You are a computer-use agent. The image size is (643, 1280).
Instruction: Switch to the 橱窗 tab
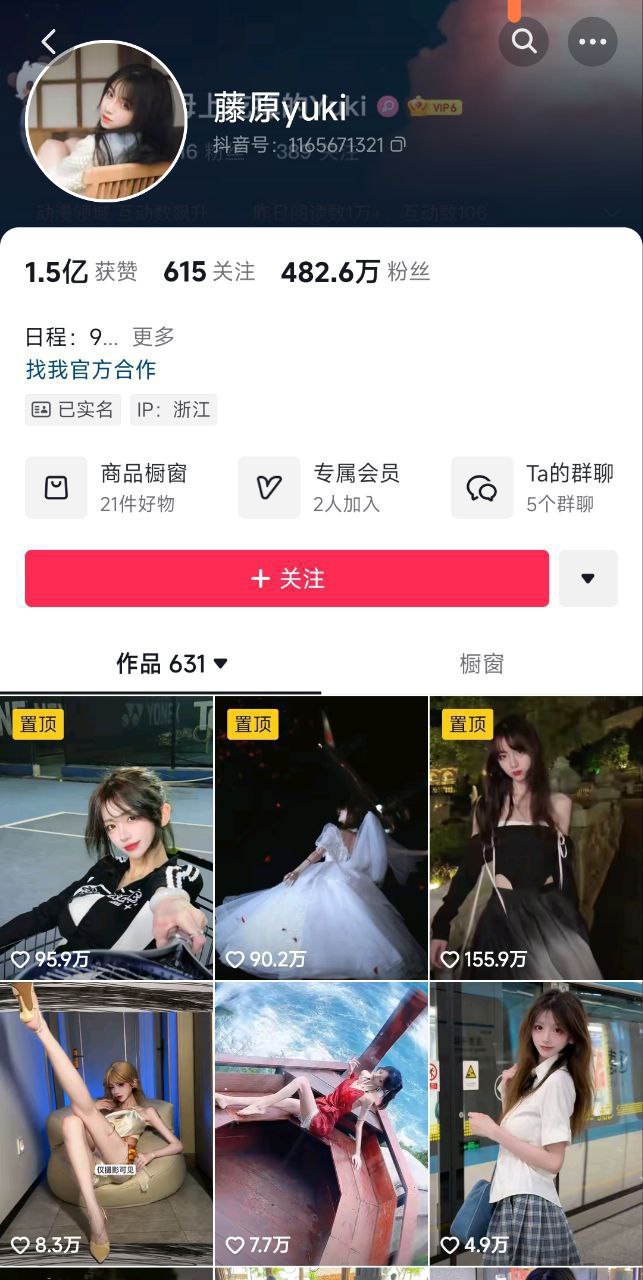click(481, 664)
